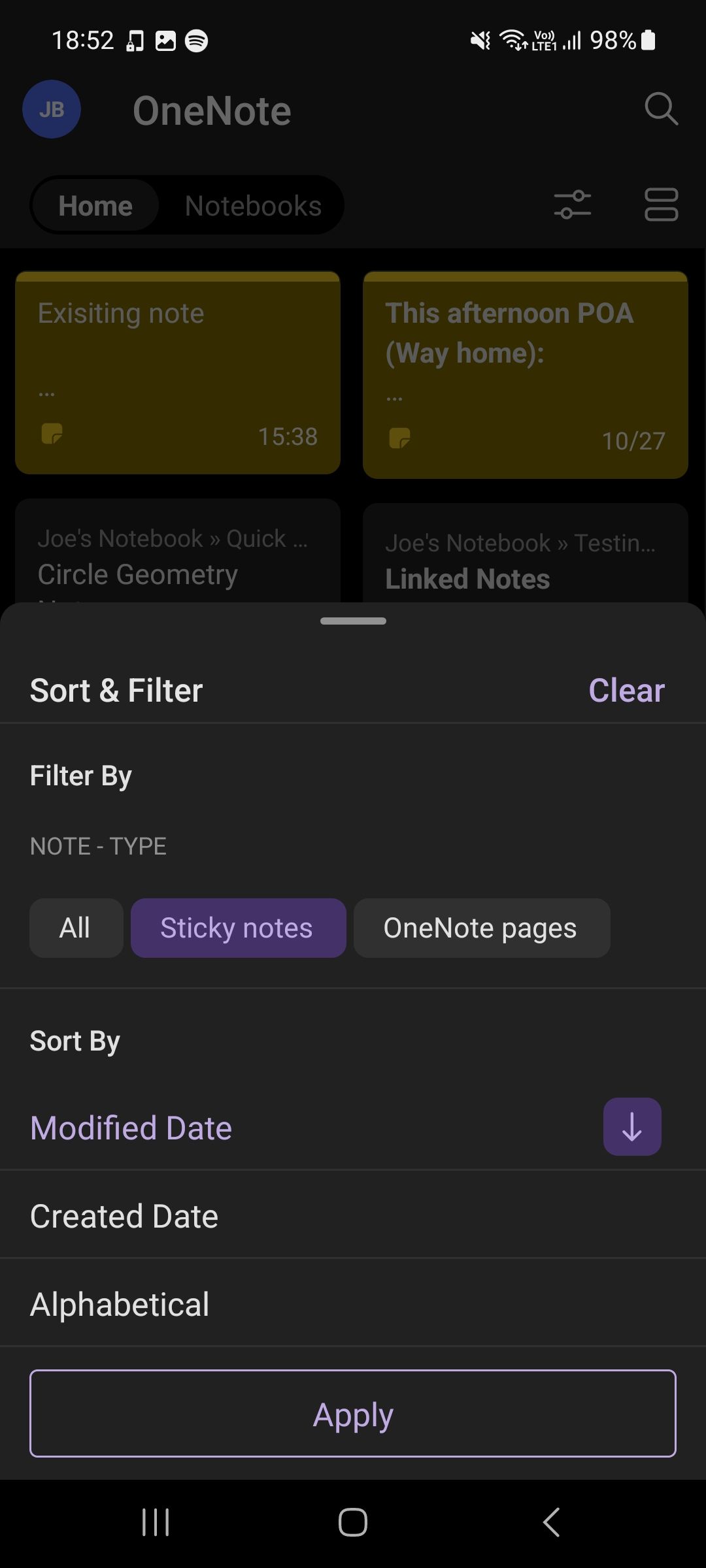Viewport: 706px width, 1568px height.
Task: Toggle the Modified Date descending arrow
Action: [631, 1126]
